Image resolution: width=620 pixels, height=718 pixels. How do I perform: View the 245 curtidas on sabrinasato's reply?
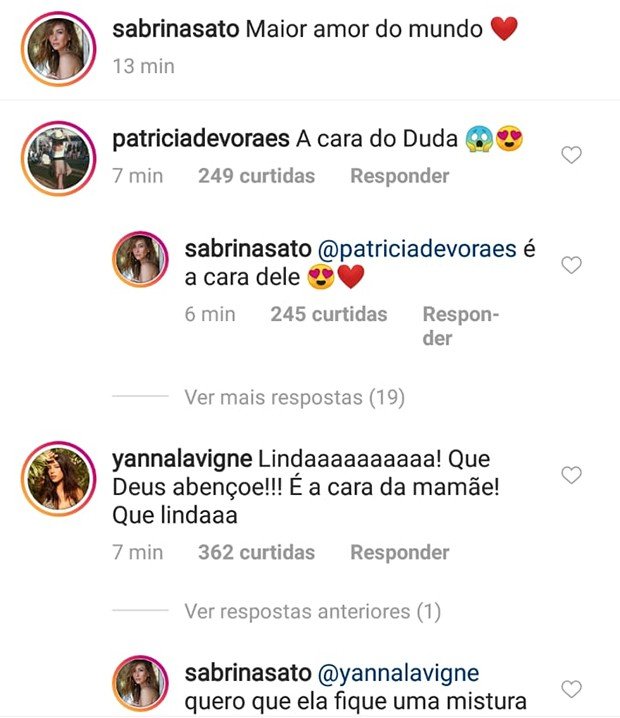[328, 314]
